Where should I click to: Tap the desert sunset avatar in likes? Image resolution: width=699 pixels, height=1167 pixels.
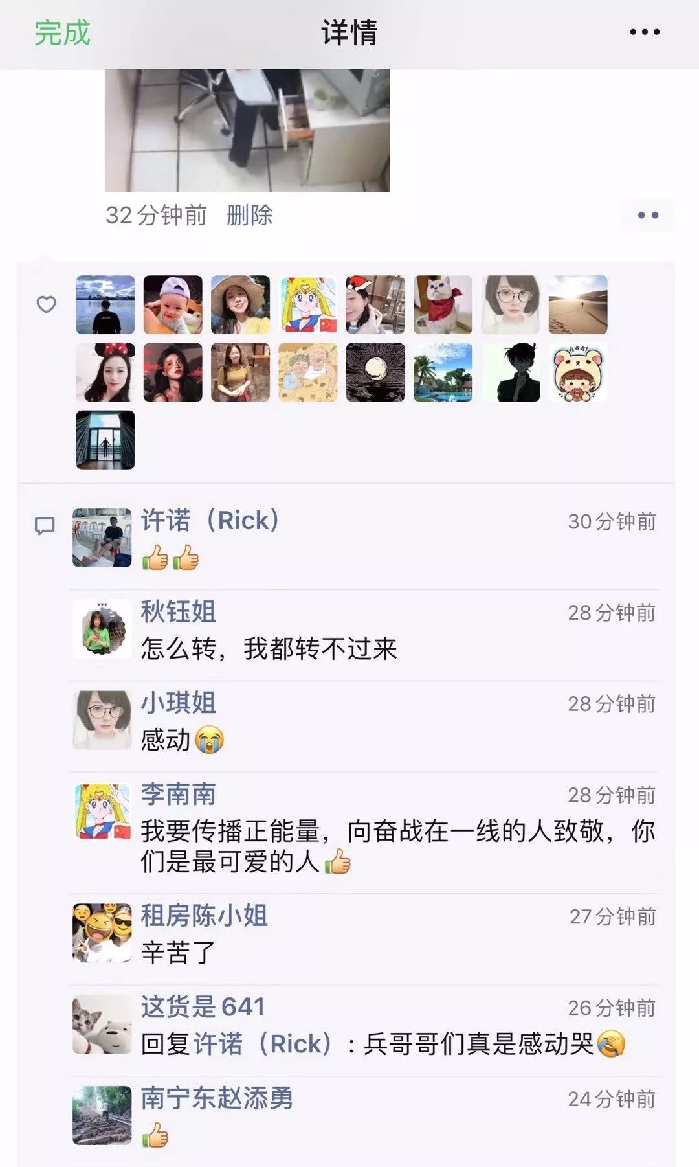point(577,305)
